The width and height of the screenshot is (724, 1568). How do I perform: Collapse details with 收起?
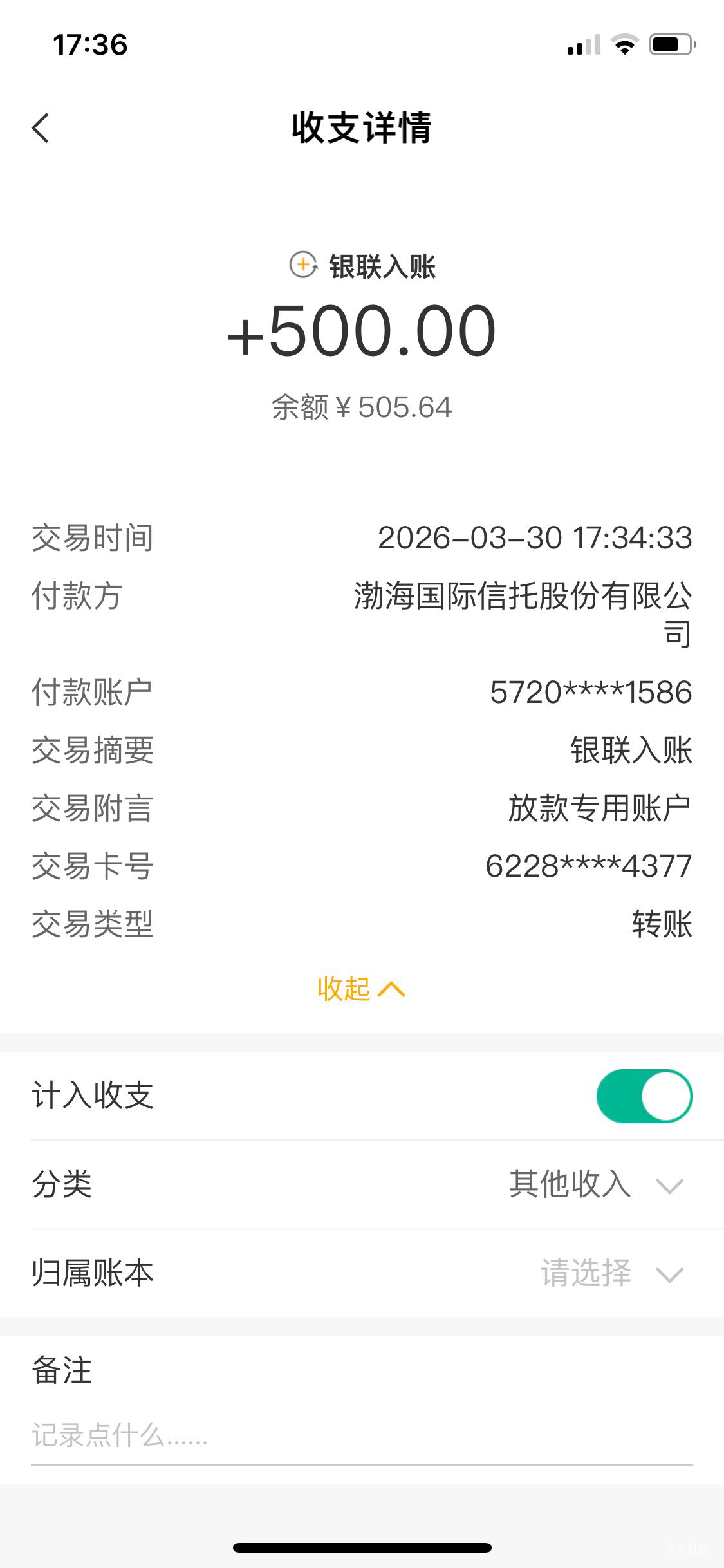[x=361, y=989]
